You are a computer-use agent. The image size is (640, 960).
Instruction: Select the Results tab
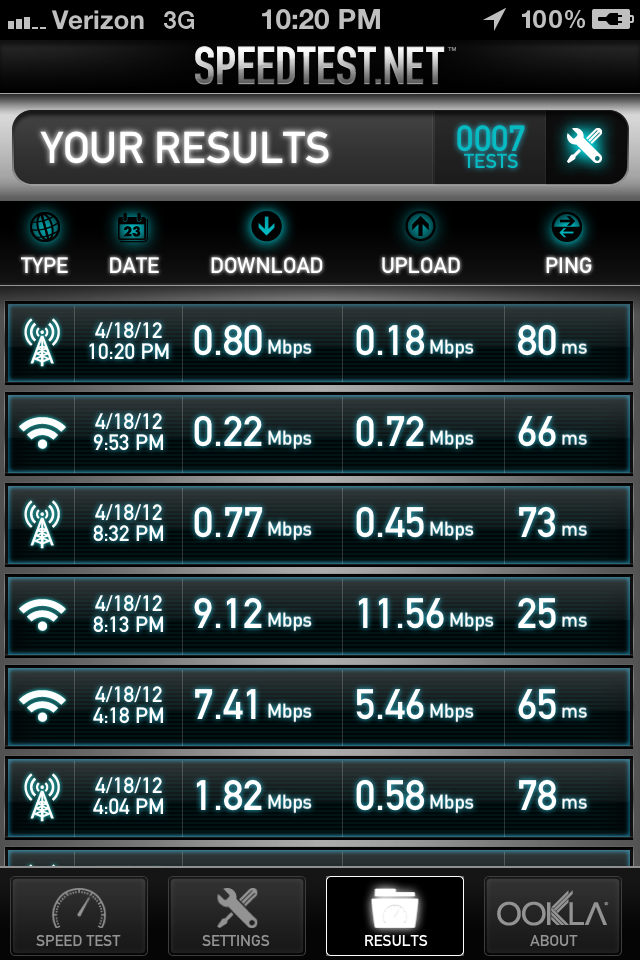(395, 916)
